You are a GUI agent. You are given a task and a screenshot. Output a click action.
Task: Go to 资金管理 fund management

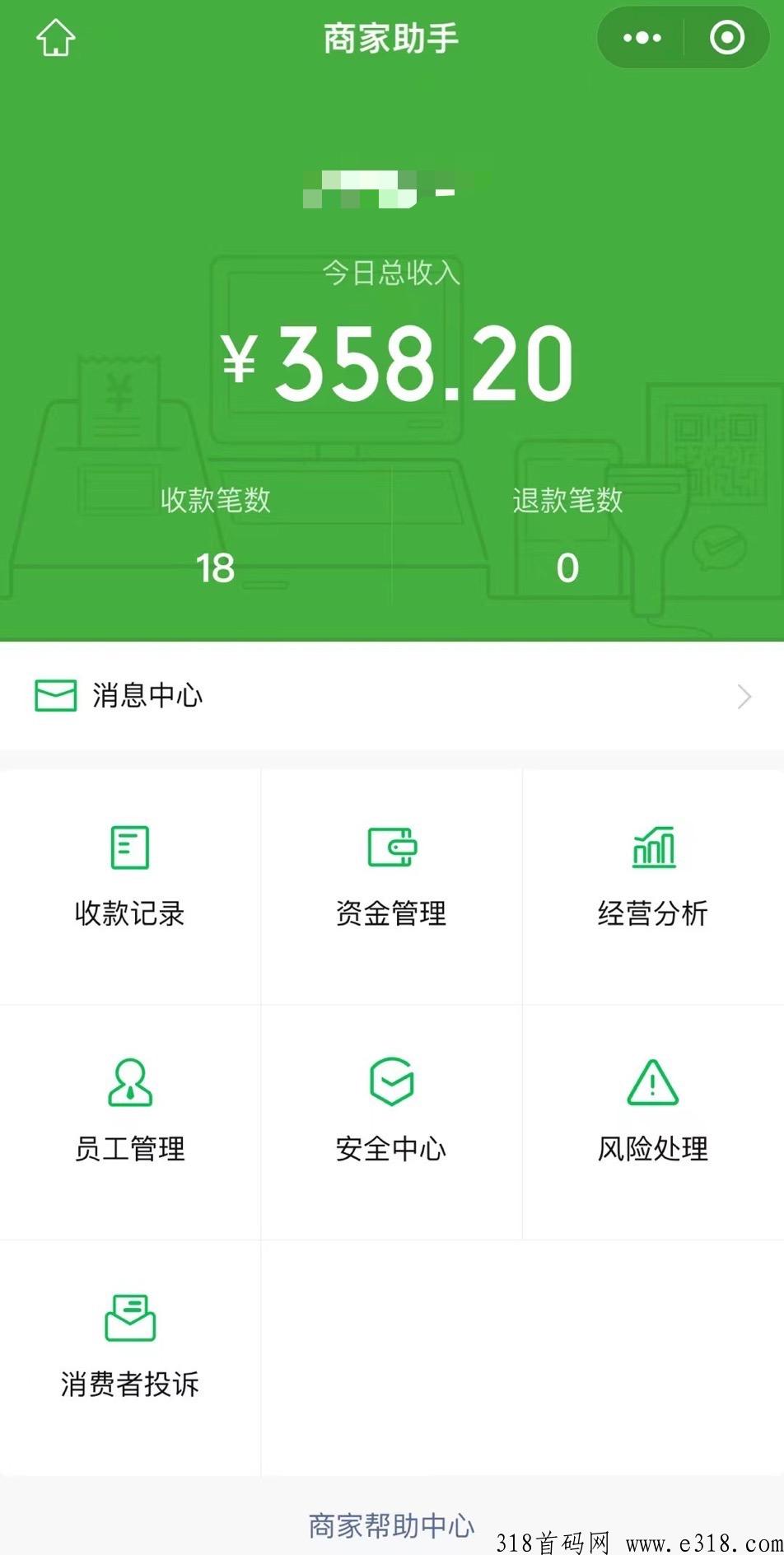point(392,876)
